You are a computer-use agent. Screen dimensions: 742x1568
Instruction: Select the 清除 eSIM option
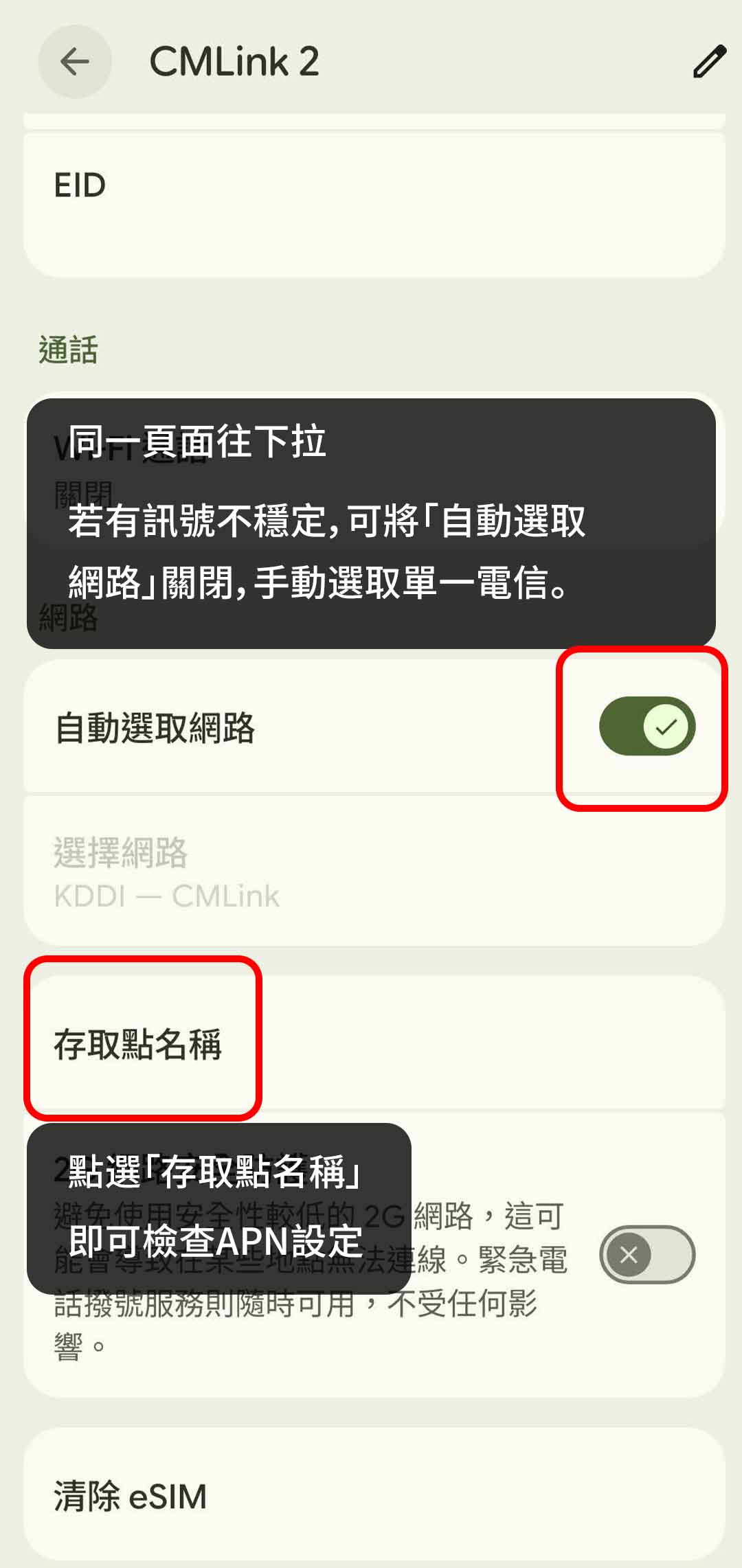(x=128, y=1495)
